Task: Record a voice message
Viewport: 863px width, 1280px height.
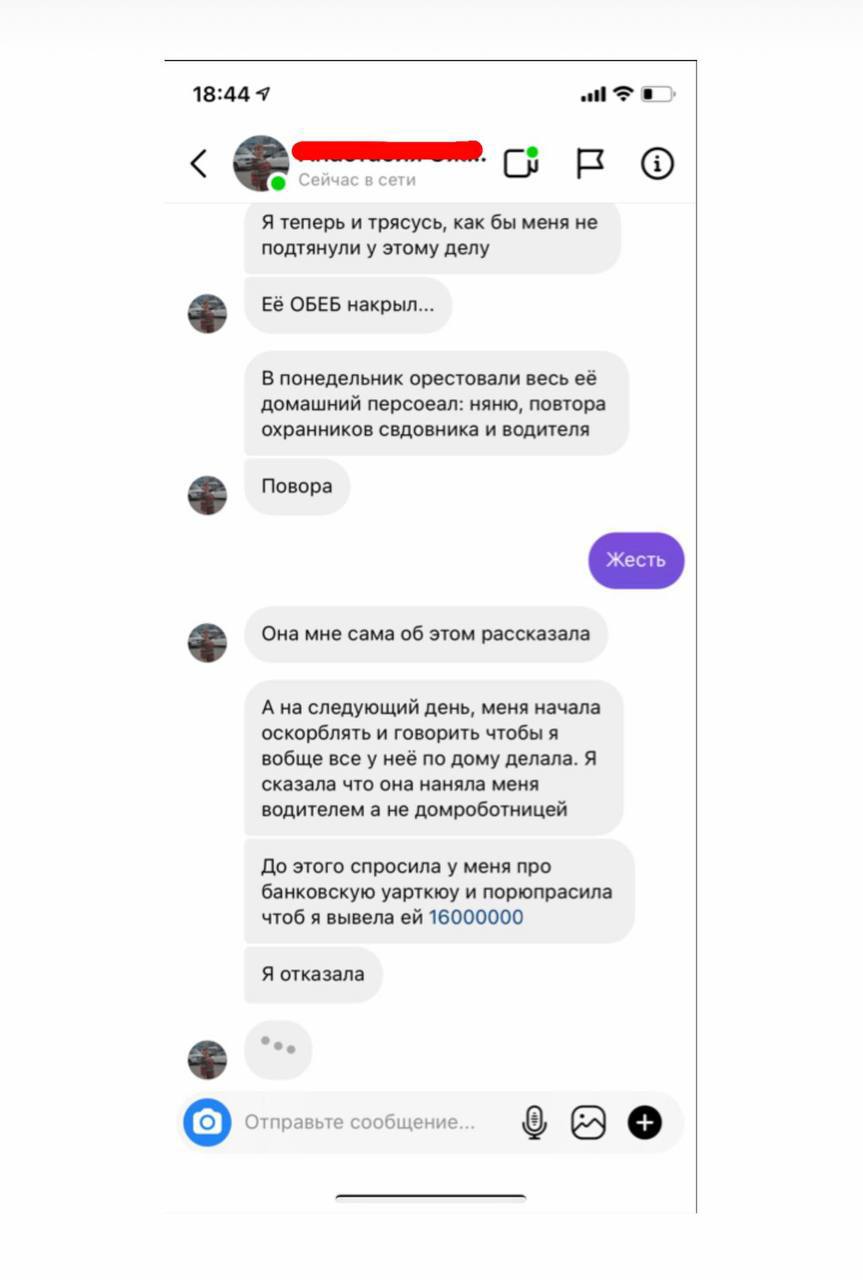Action: tap(534, 1122)
